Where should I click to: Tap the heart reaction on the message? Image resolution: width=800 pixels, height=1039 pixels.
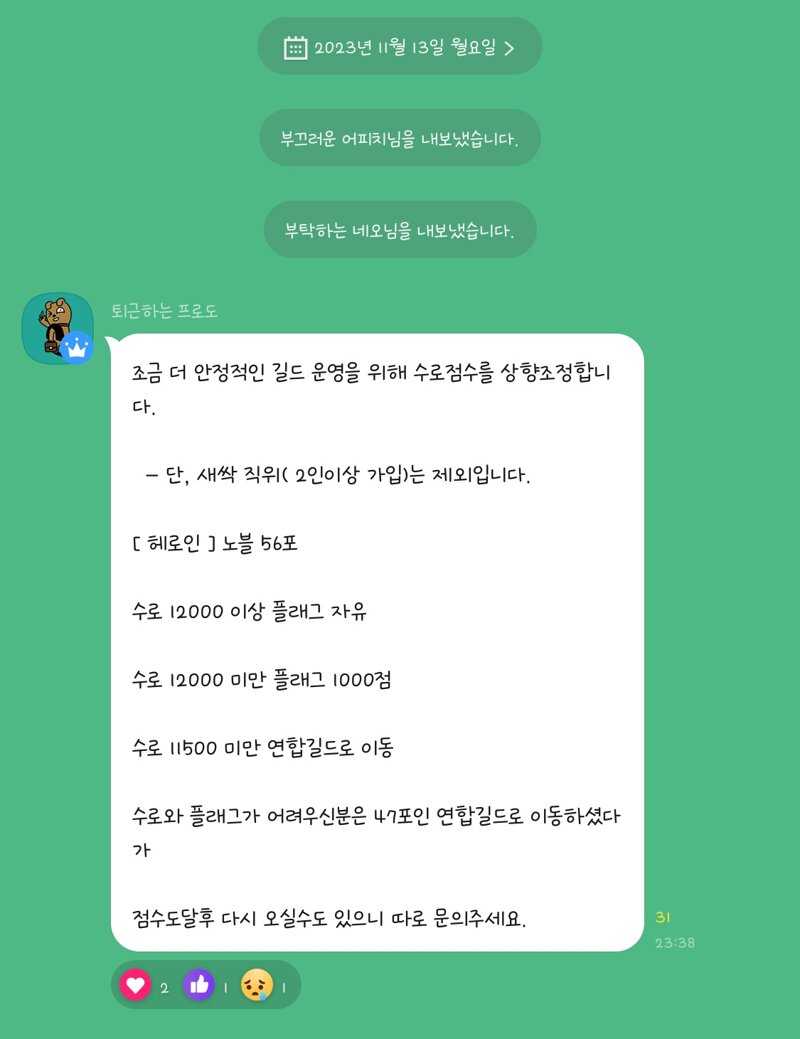[135, 985]
